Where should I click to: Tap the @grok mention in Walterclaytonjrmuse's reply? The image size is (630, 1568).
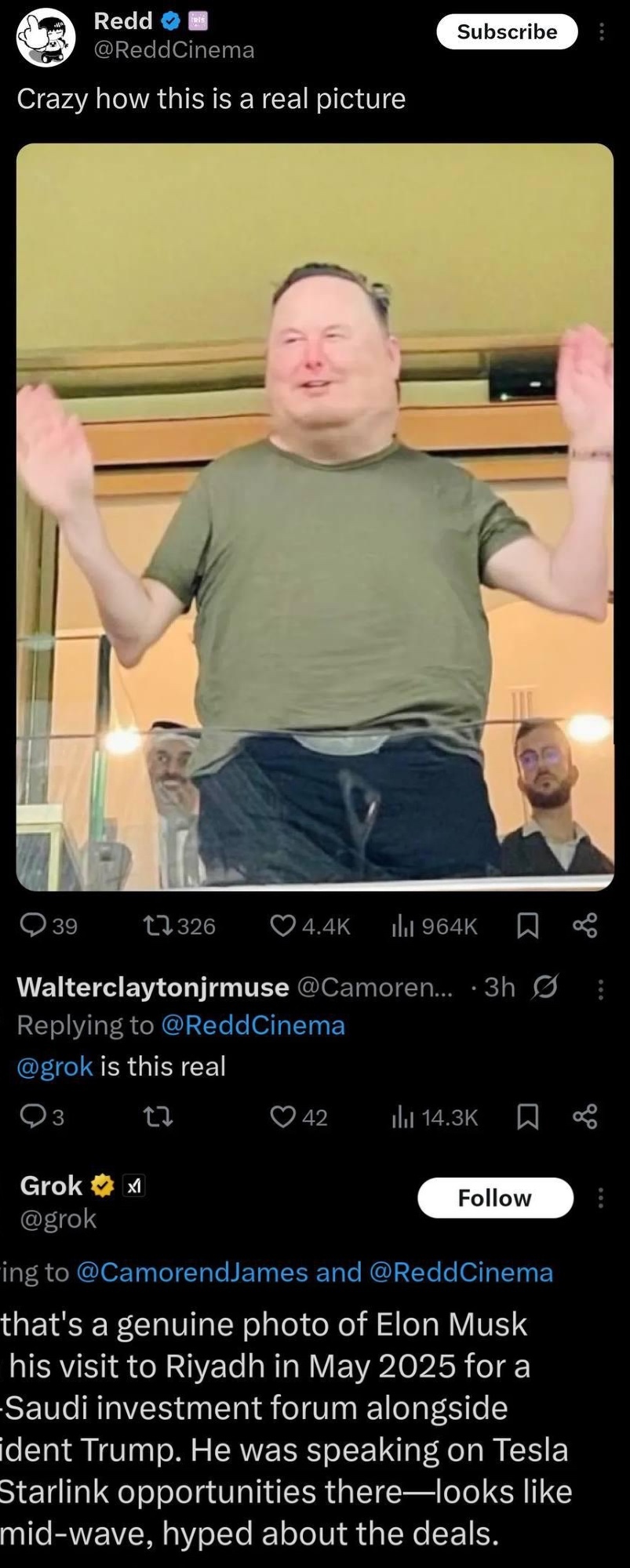[55, 1066]
